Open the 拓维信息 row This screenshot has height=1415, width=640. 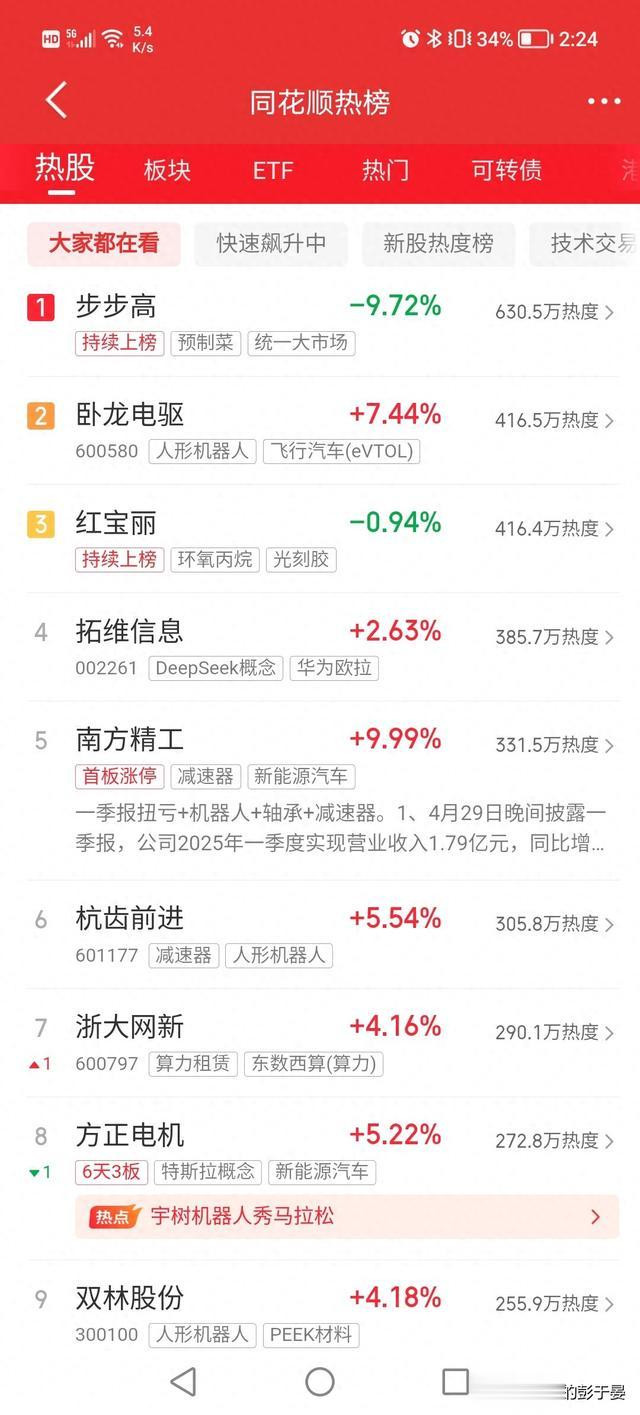pyautogui.click(x=320, y=647)
